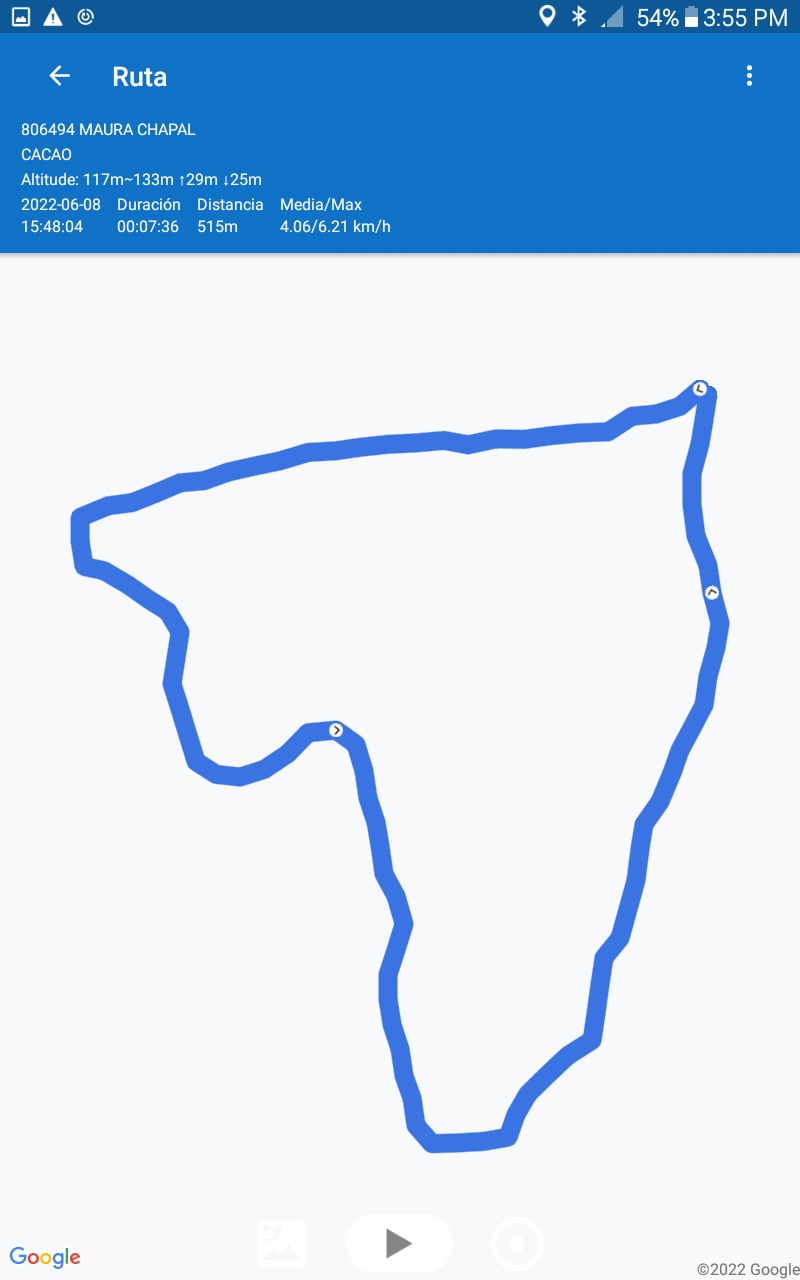Go back from the Ruta screen
Viewport: 800px width, 1280px height.
(x=59, y=76)
